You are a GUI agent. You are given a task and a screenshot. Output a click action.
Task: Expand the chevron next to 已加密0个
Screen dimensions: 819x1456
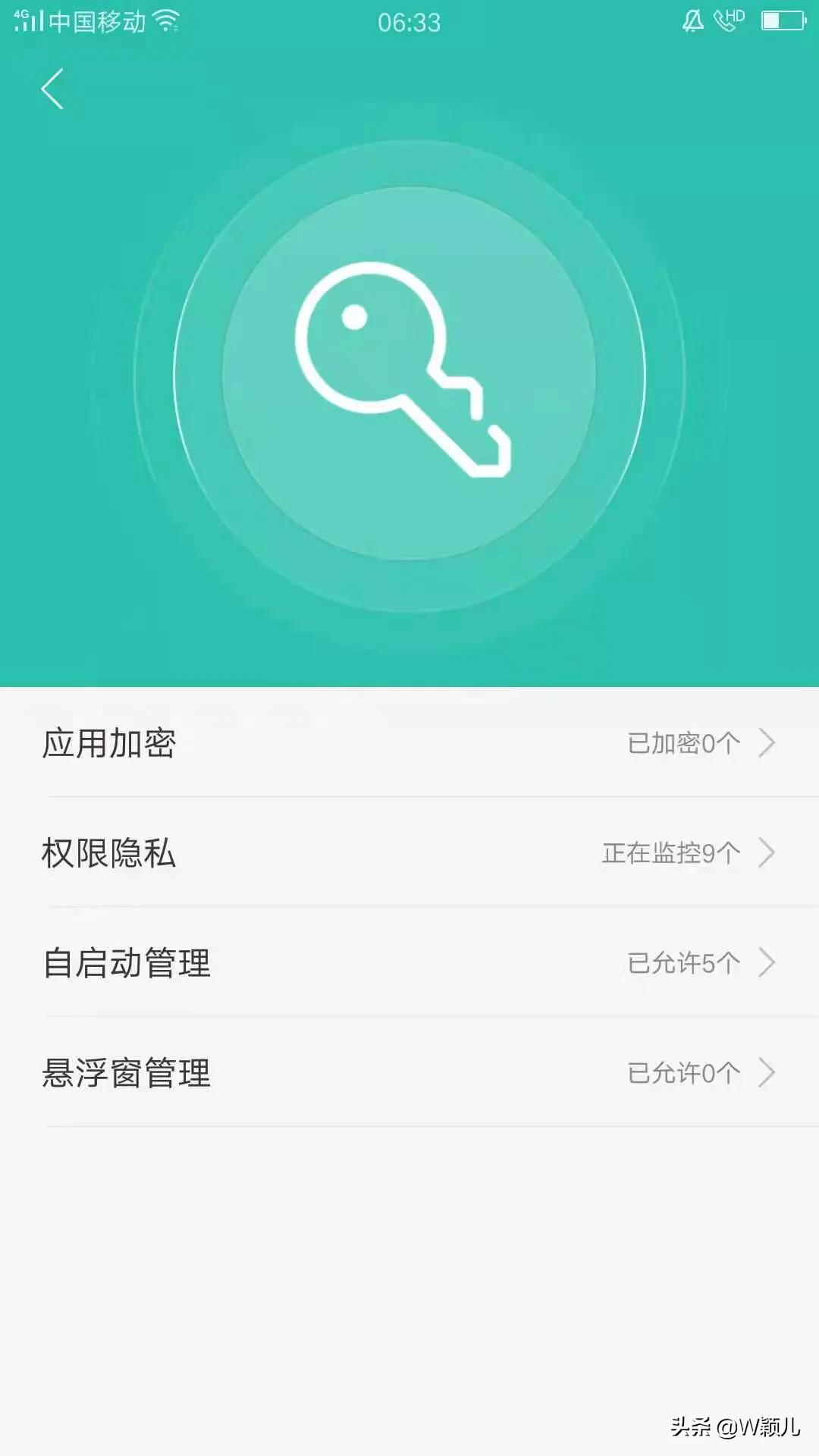(x=767, y=743)
